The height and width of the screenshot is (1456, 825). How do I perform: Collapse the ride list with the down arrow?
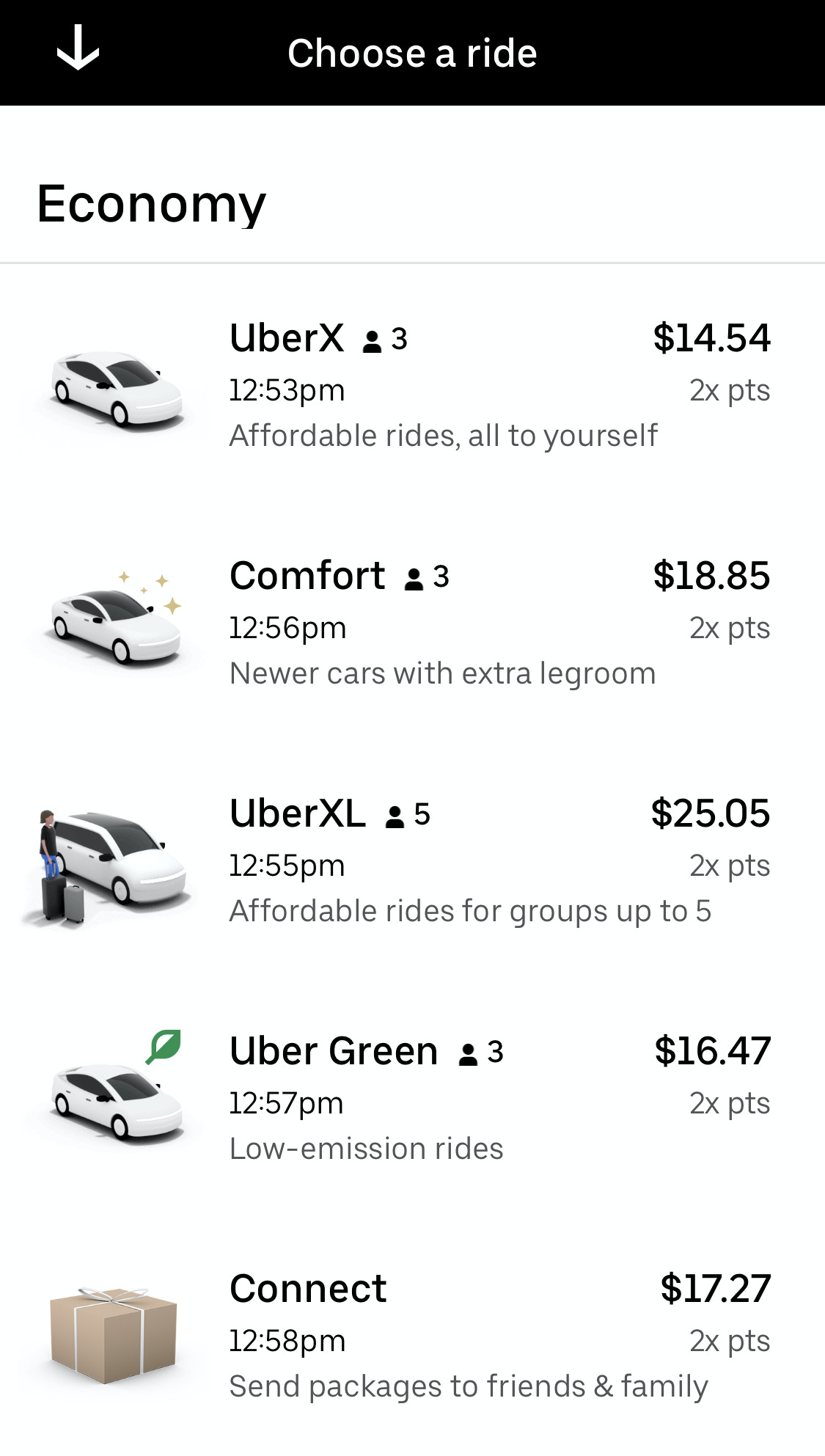tap(78, 51)
